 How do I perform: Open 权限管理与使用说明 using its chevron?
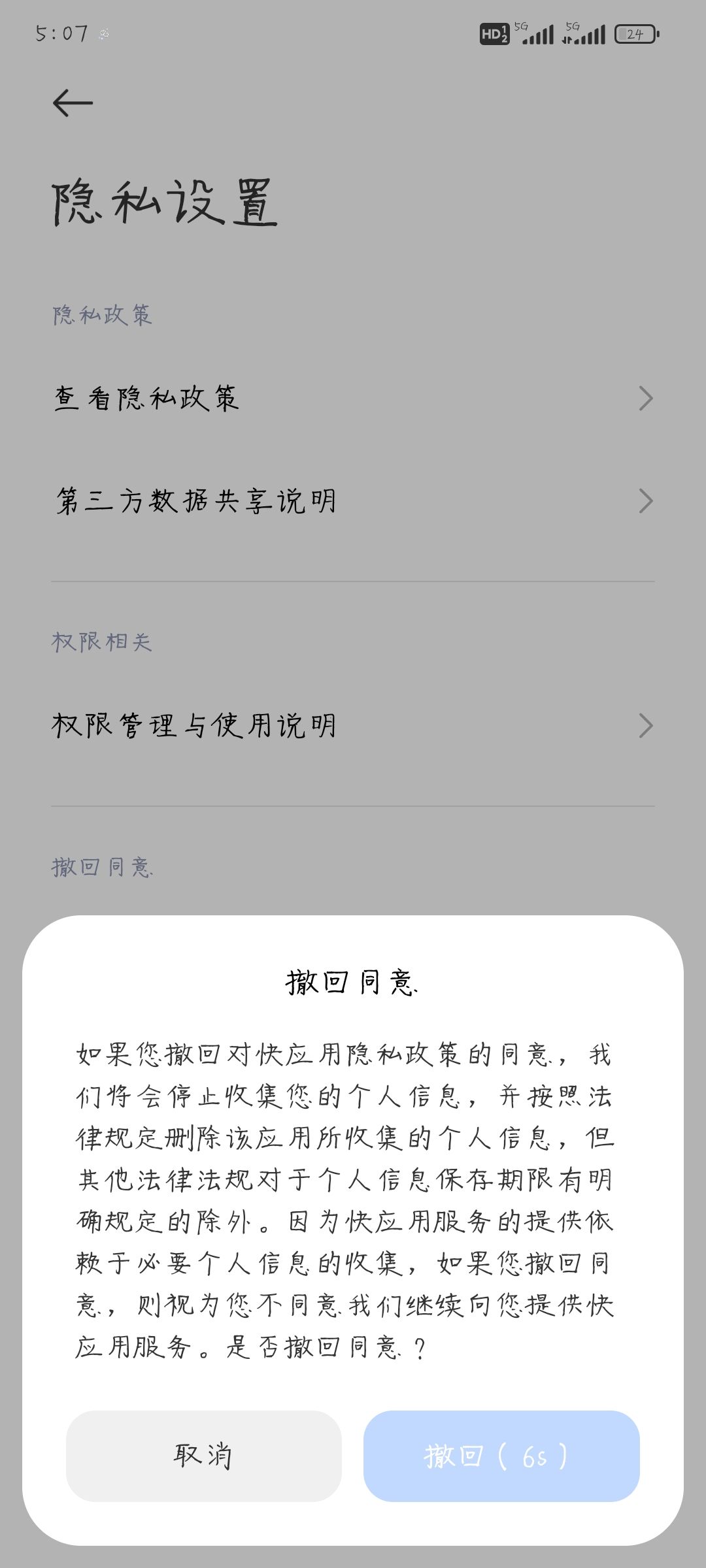(x=646, y=725)
